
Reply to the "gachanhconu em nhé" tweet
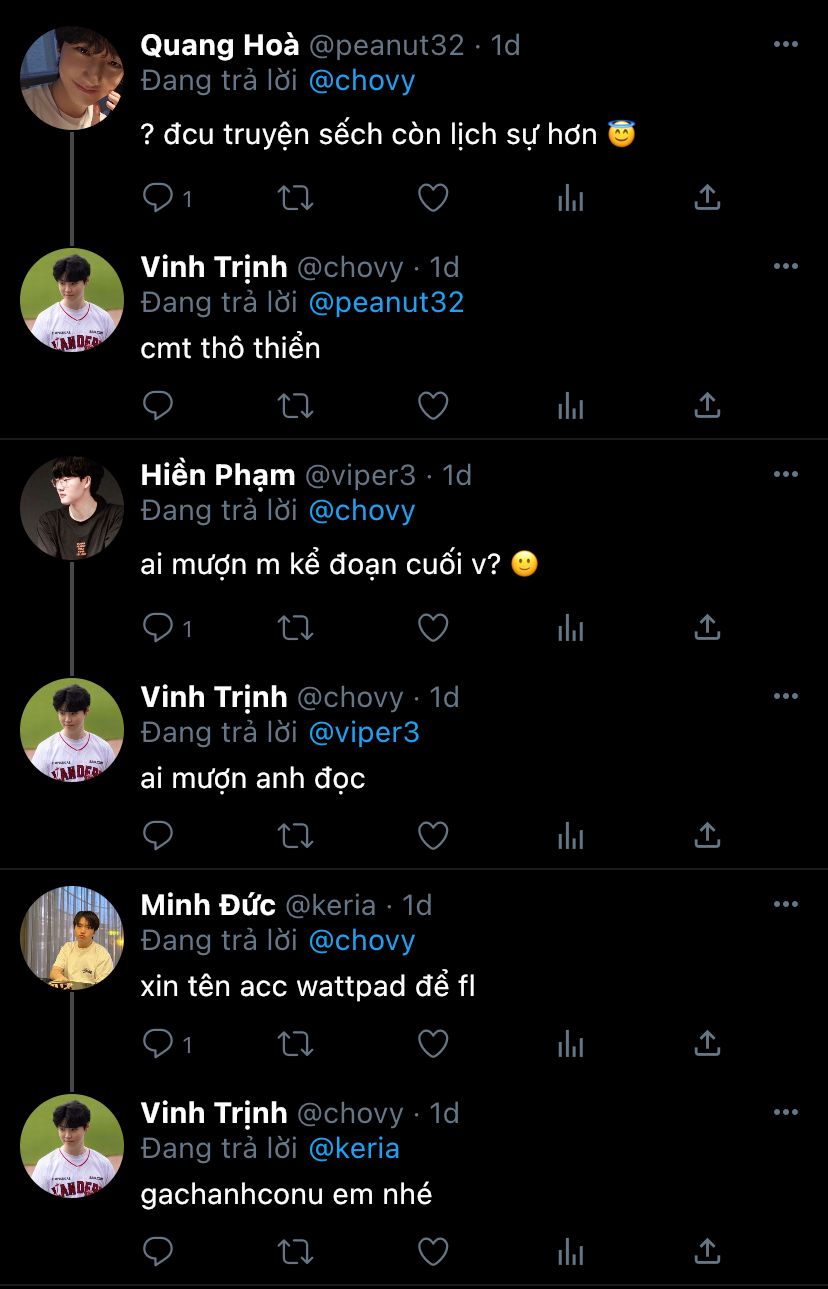(158, 1250)
